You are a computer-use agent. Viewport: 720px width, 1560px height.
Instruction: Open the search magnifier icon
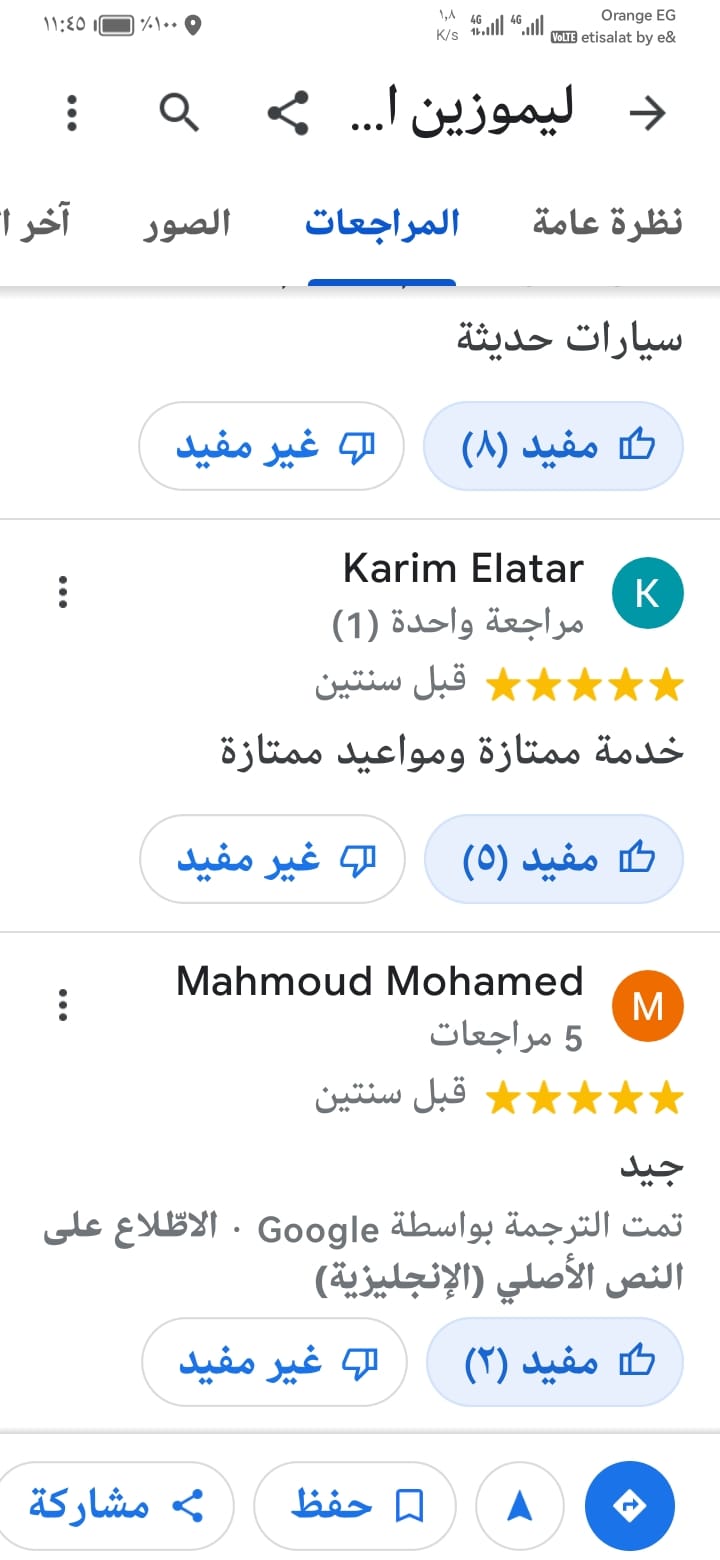[x=179, y=112]
